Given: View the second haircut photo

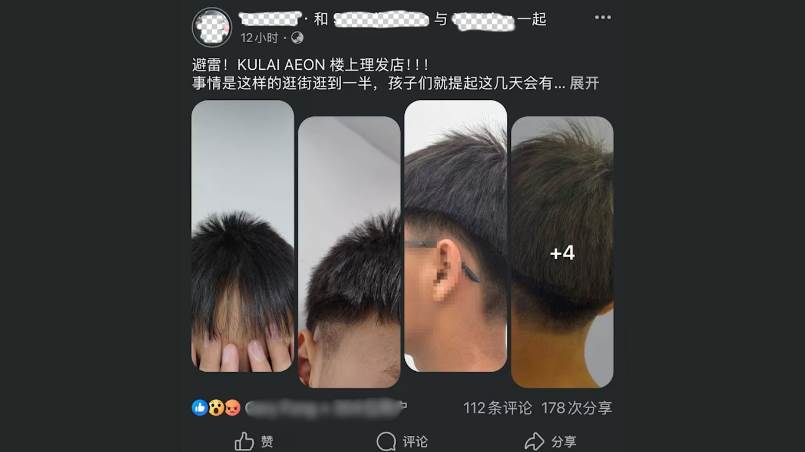Looking at the screenshot, I should [x=349, y=252].
